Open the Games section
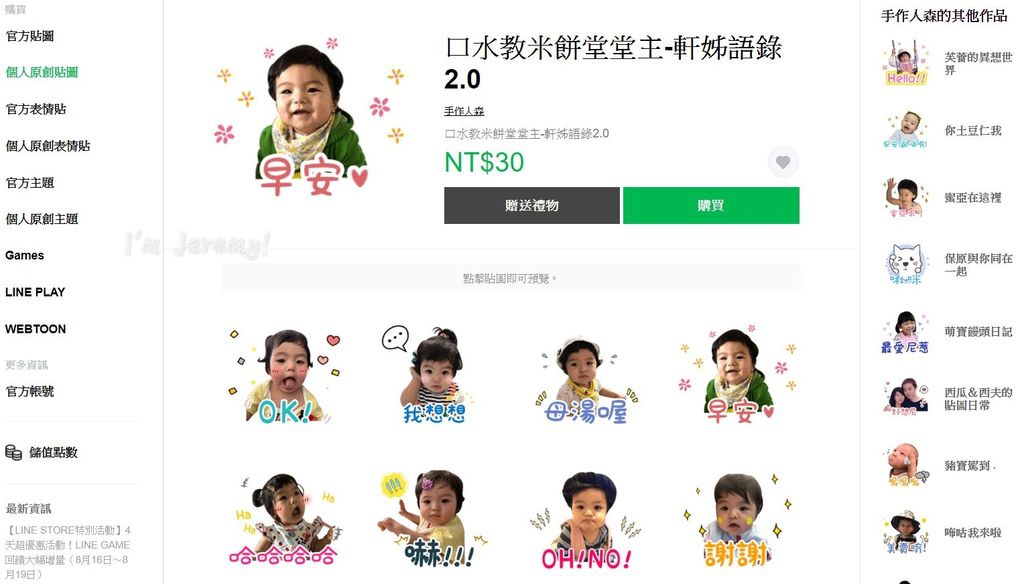Screen dimensions: 1024x584 click(x=25, y=256)
